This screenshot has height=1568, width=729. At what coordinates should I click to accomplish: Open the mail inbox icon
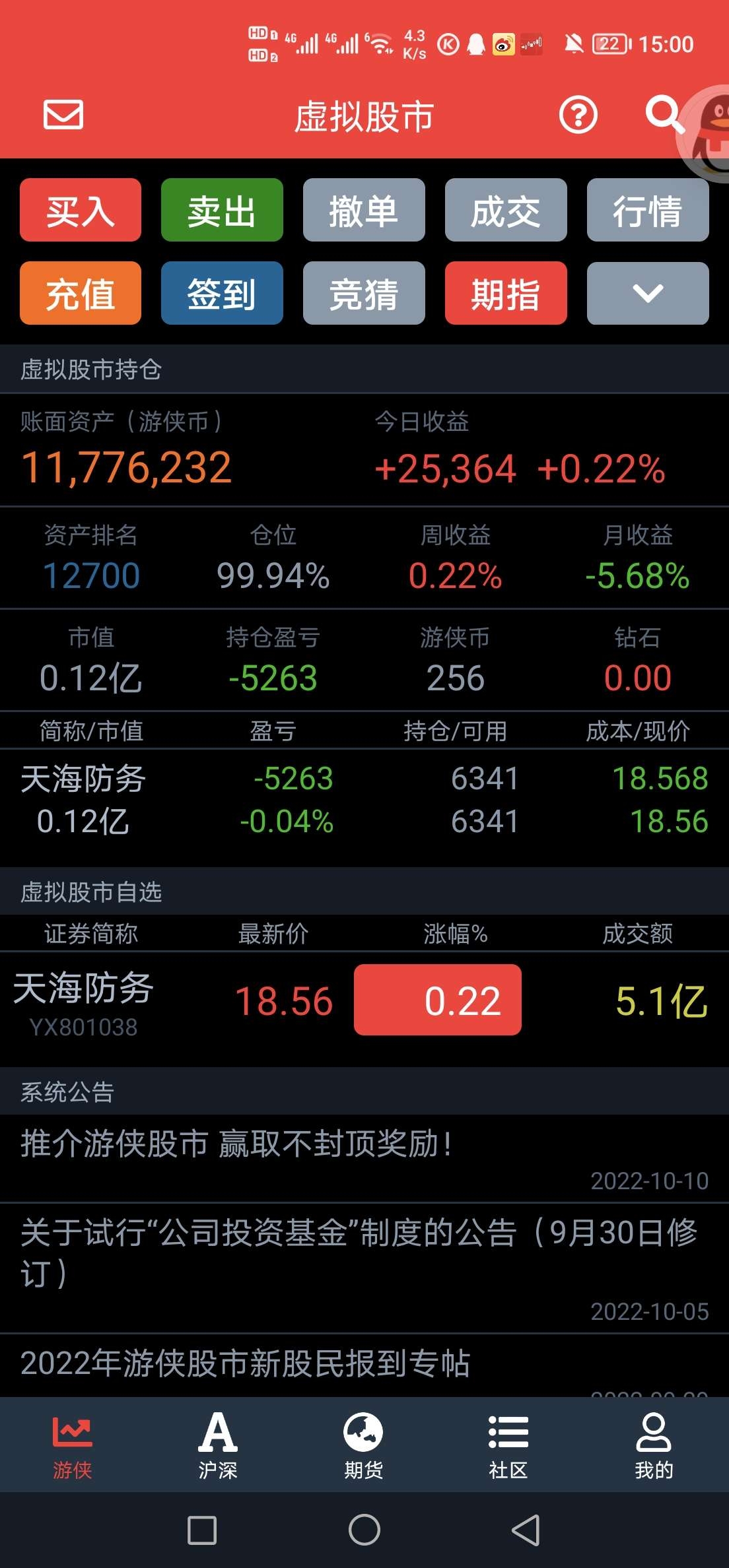tap(63, 115)
